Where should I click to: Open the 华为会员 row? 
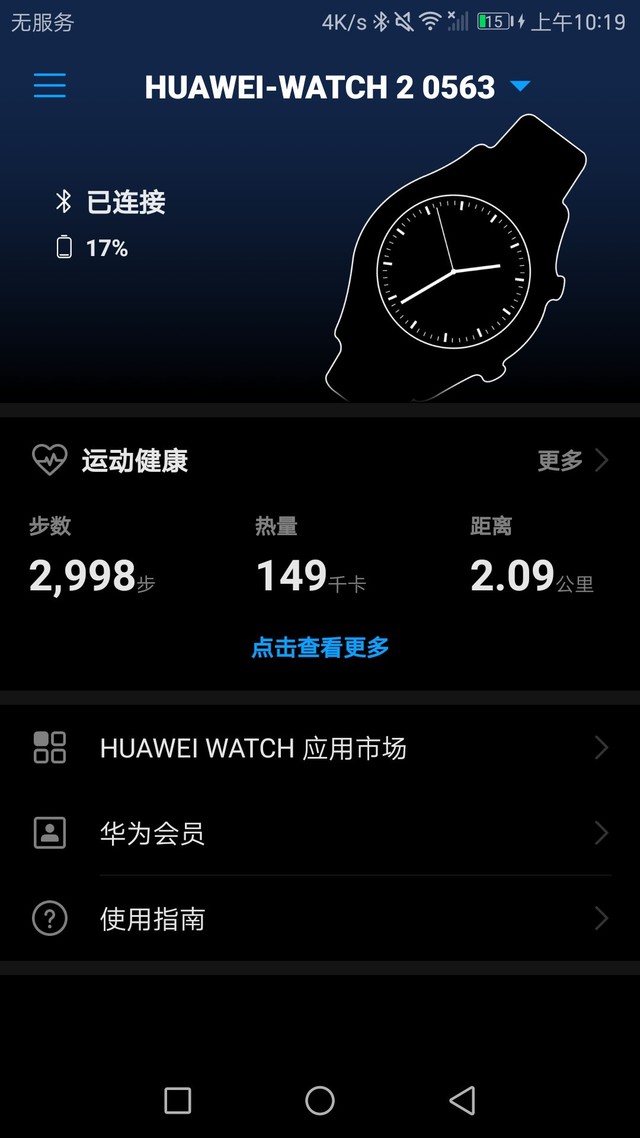[320, 833]
